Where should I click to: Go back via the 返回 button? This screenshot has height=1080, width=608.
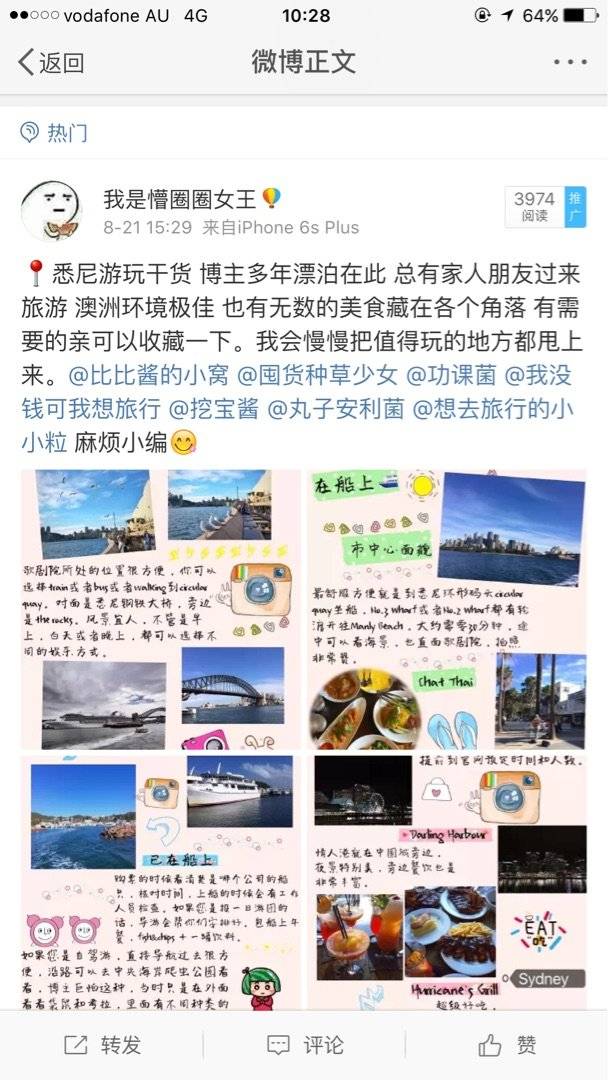tap(50, 62)
